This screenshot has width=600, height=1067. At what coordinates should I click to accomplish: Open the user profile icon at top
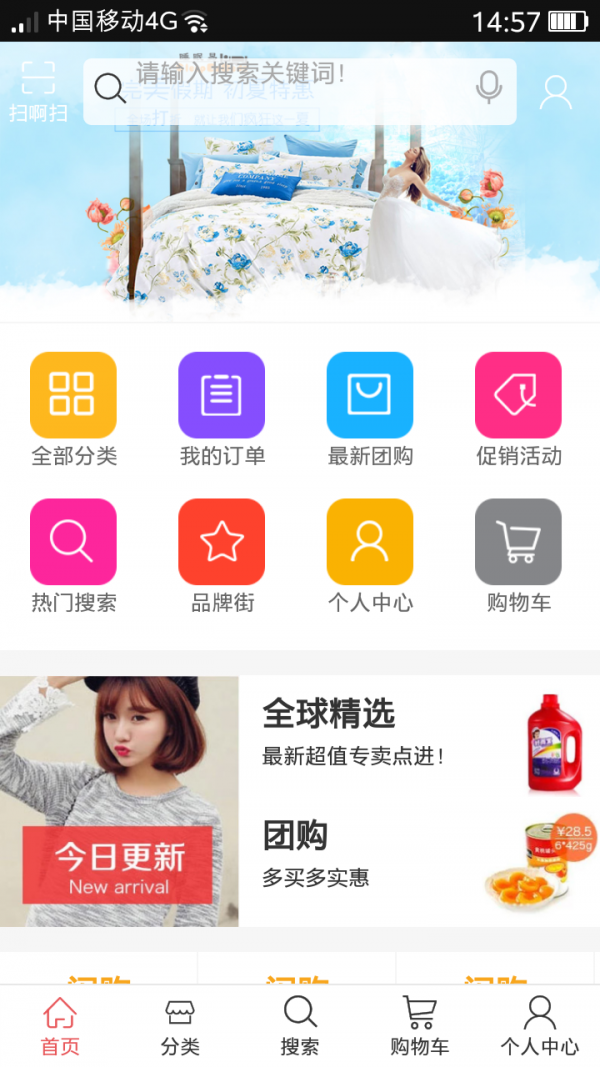[x=555, y=91]
